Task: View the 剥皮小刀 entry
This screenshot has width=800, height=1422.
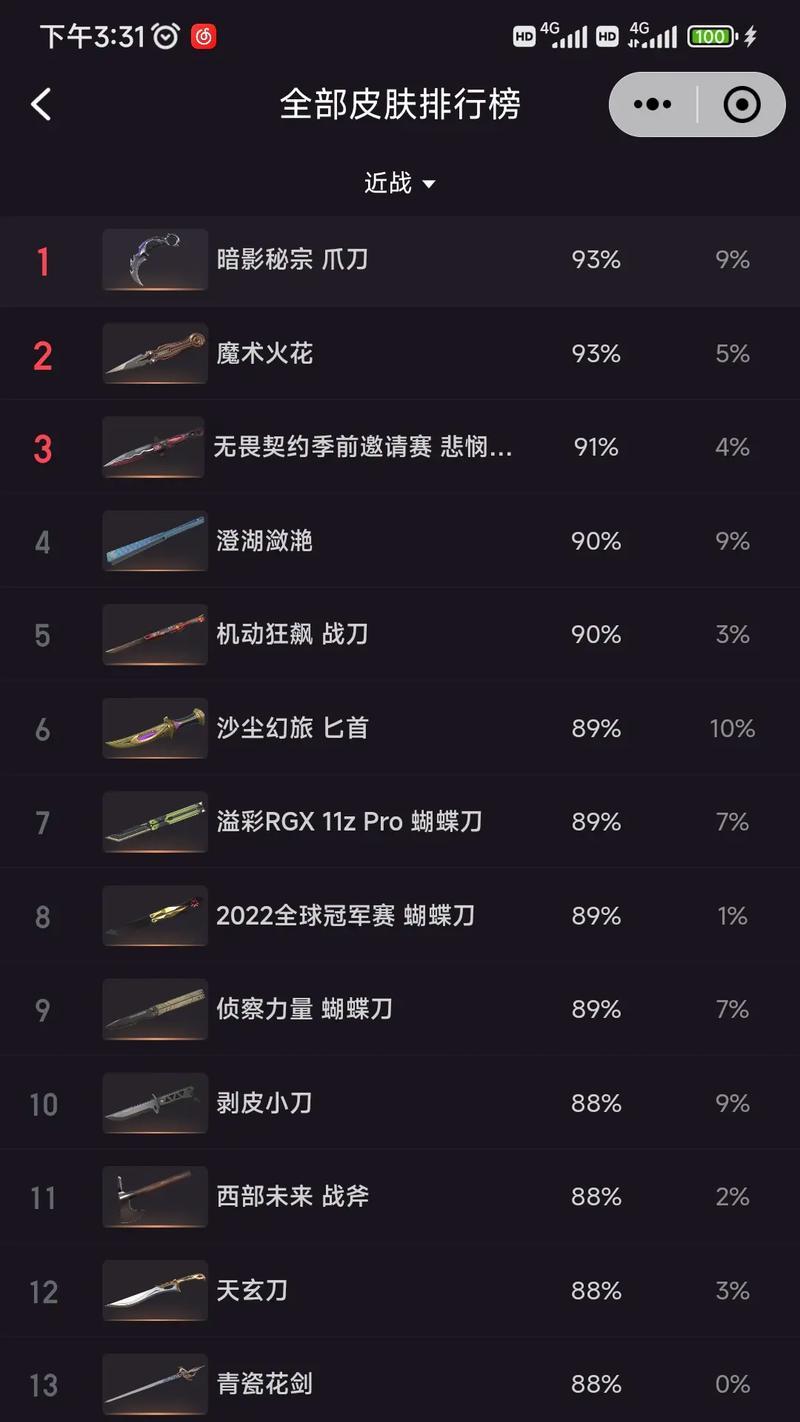Action: [x=265, y=1103]
